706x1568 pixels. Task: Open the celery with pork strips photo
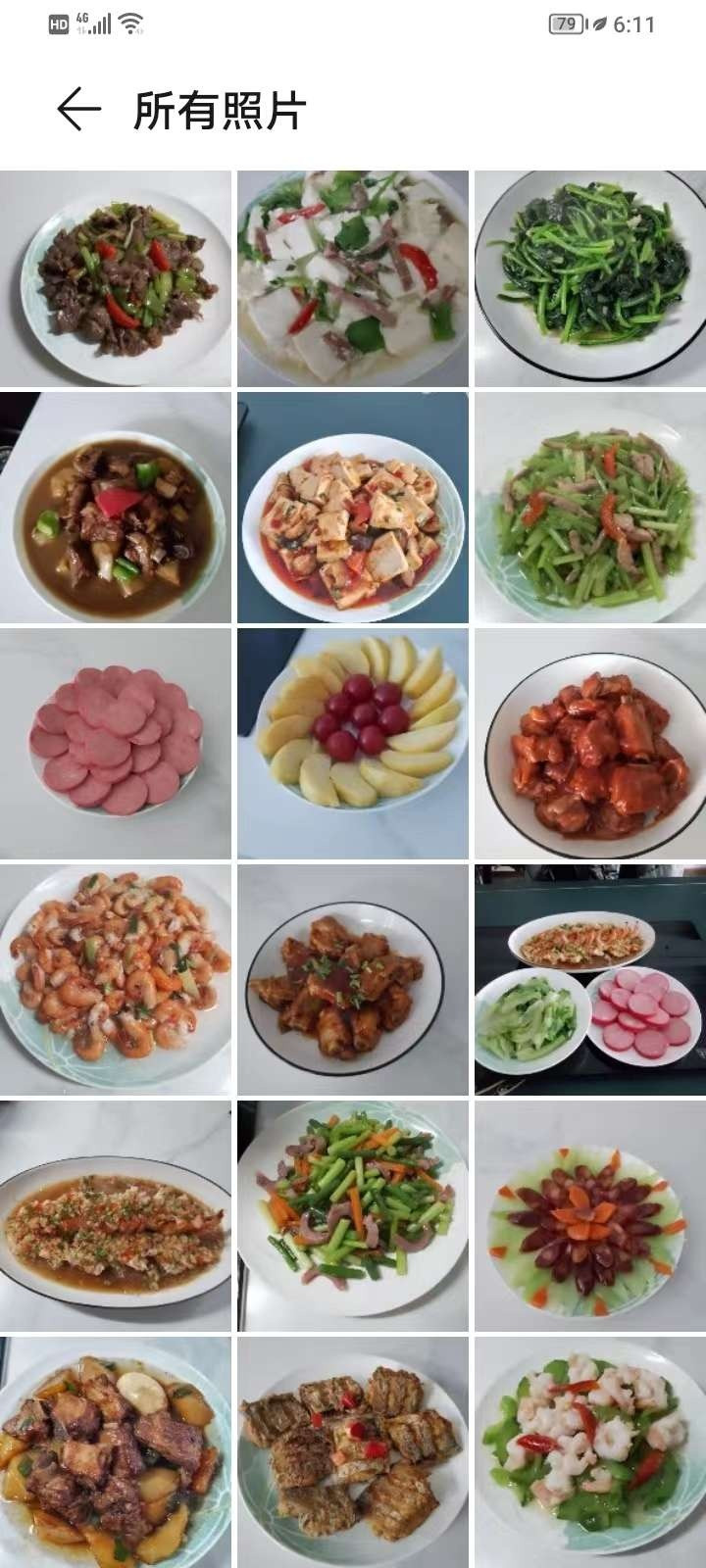[x=590, y=508]
